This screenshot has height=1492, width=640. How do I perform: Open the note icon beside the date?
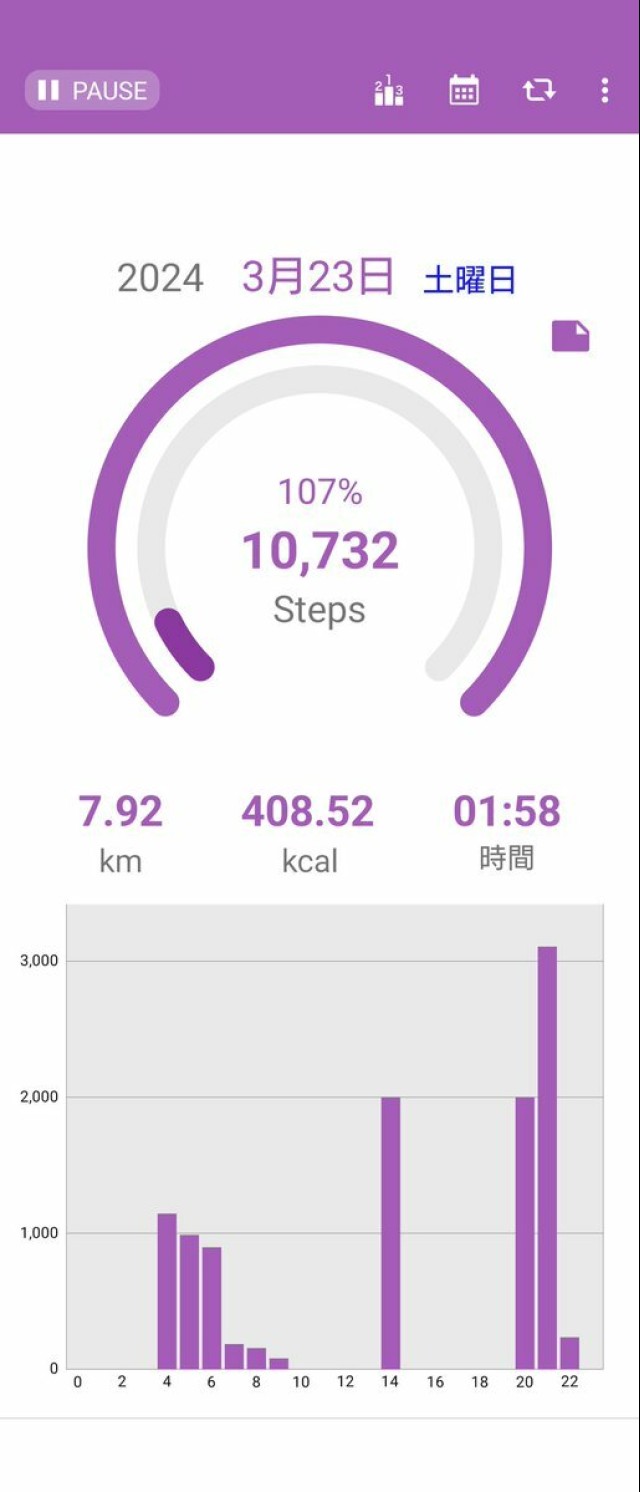pos(570,336)
